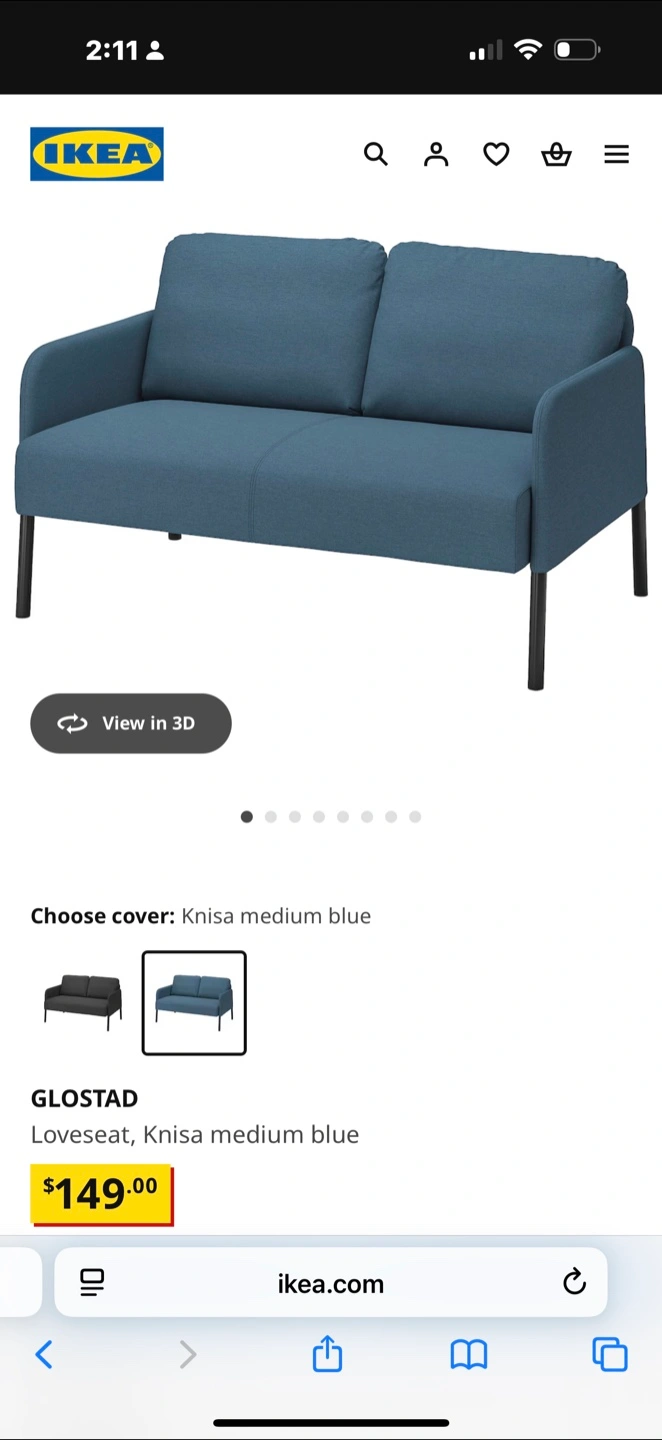Open the page settings icon in address bar

click(x=92, y=1282)
